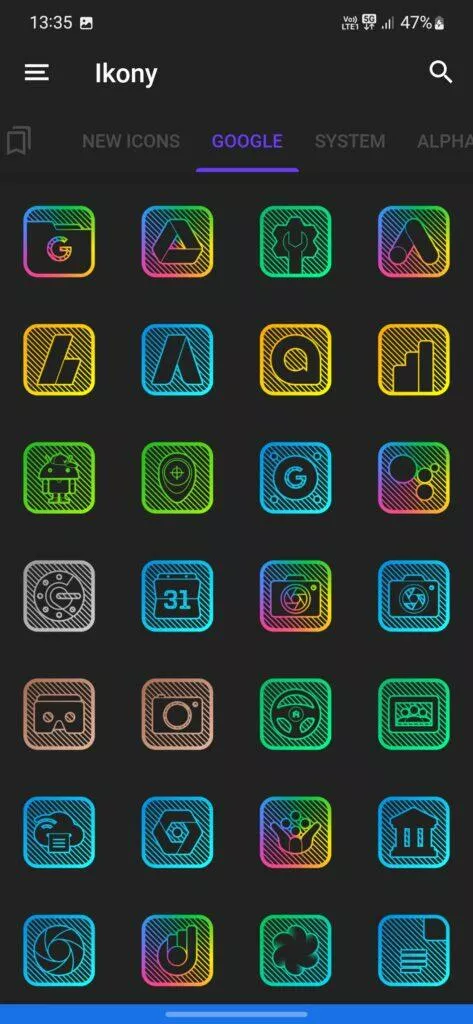Pick the bank building icon
473x1024 pixels.
coord(414,833)
